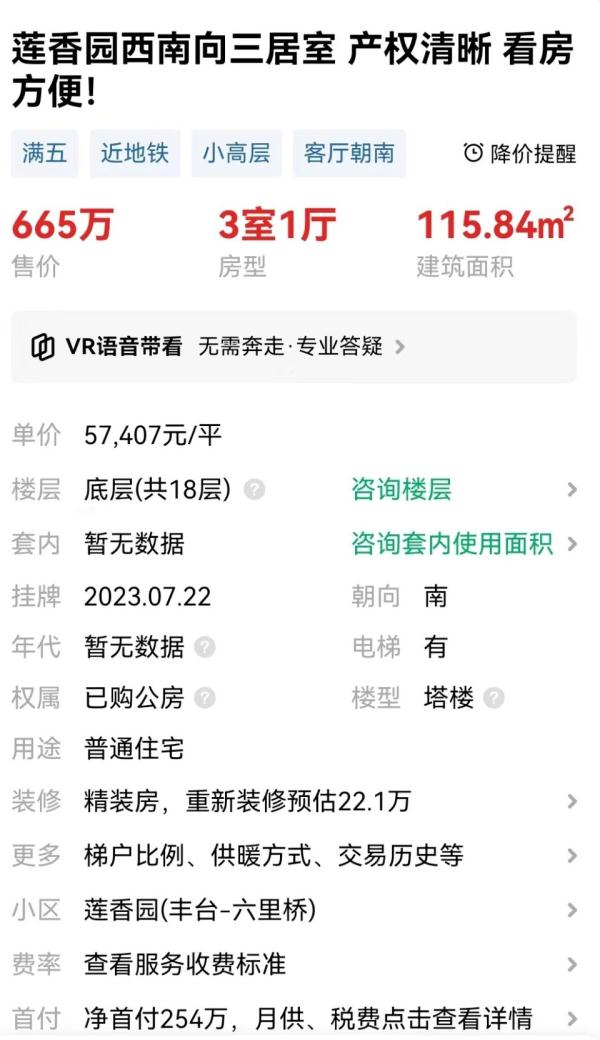The image size is (600, 1040).
Task: Select the 满五 tag
Action: coord(44,153)
